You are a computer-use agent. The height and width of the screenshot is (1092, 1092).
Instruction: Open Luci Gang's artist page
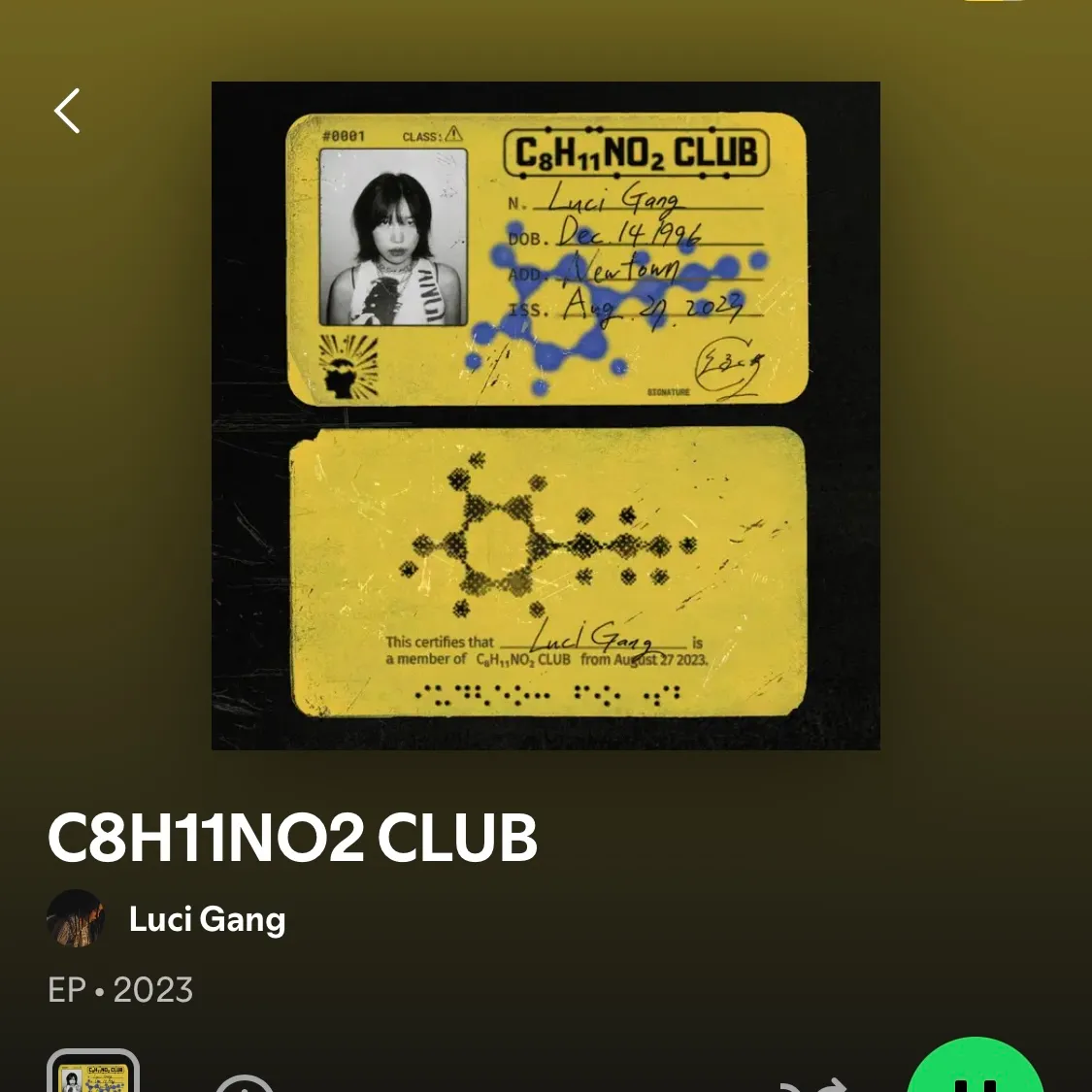click(206, 919)
